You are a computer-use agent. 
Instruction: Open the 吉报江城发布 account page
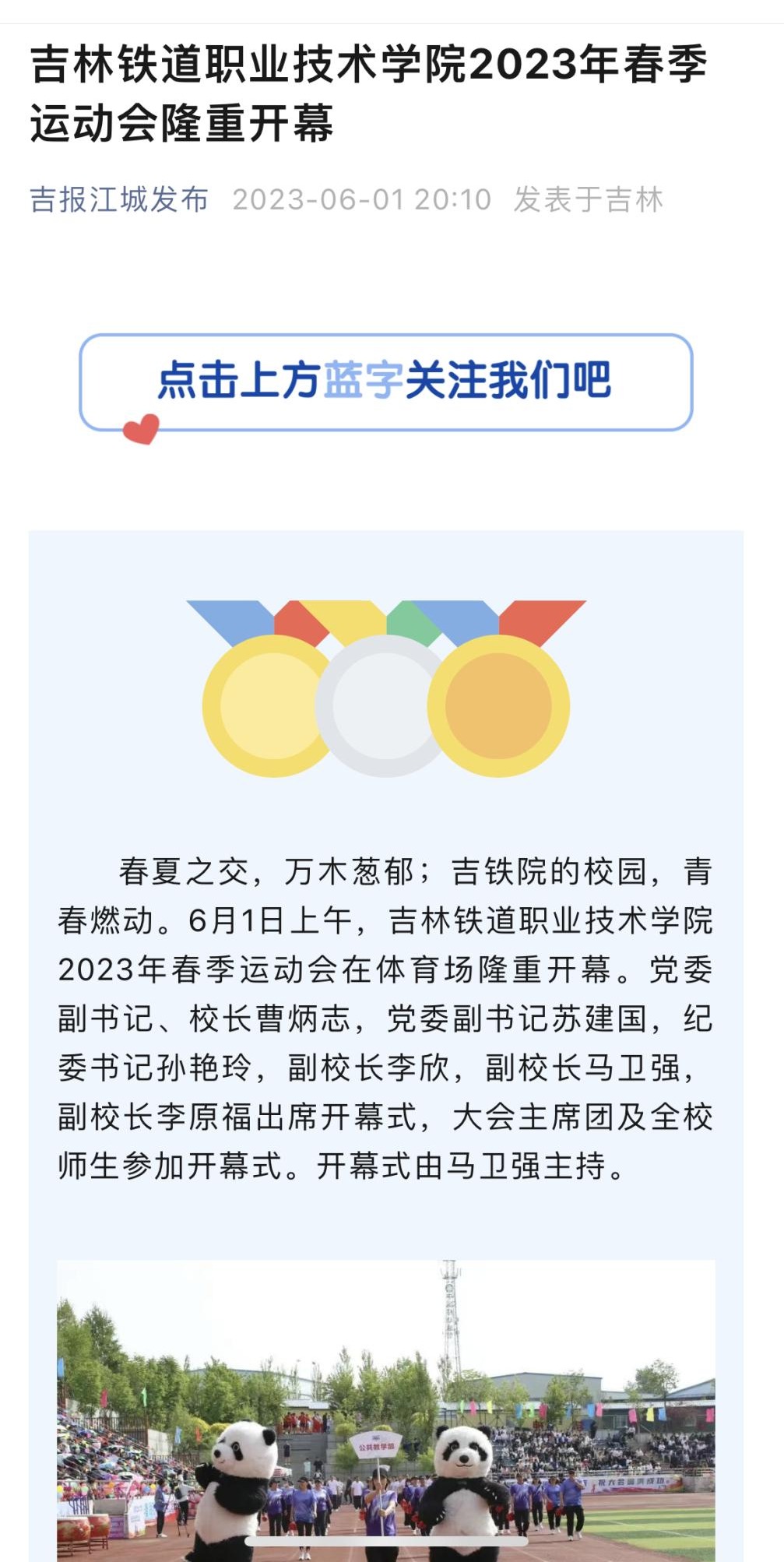119,200
